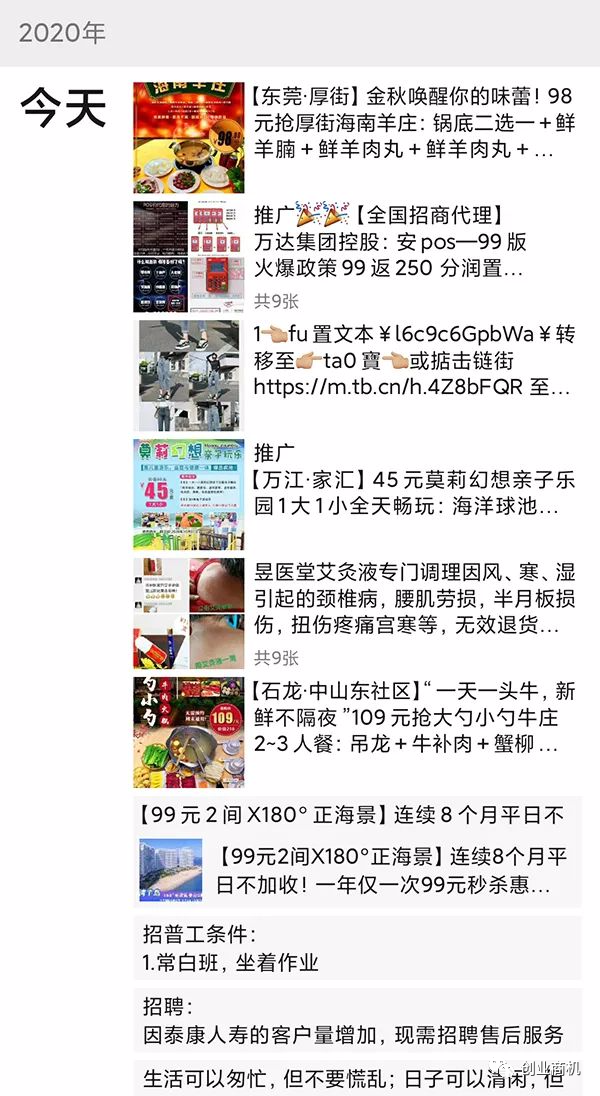Viewport: 600px width, 1096px height.
Task: Open the 万达集团控股 pos 招商代理 post
Action: point(400,243)
